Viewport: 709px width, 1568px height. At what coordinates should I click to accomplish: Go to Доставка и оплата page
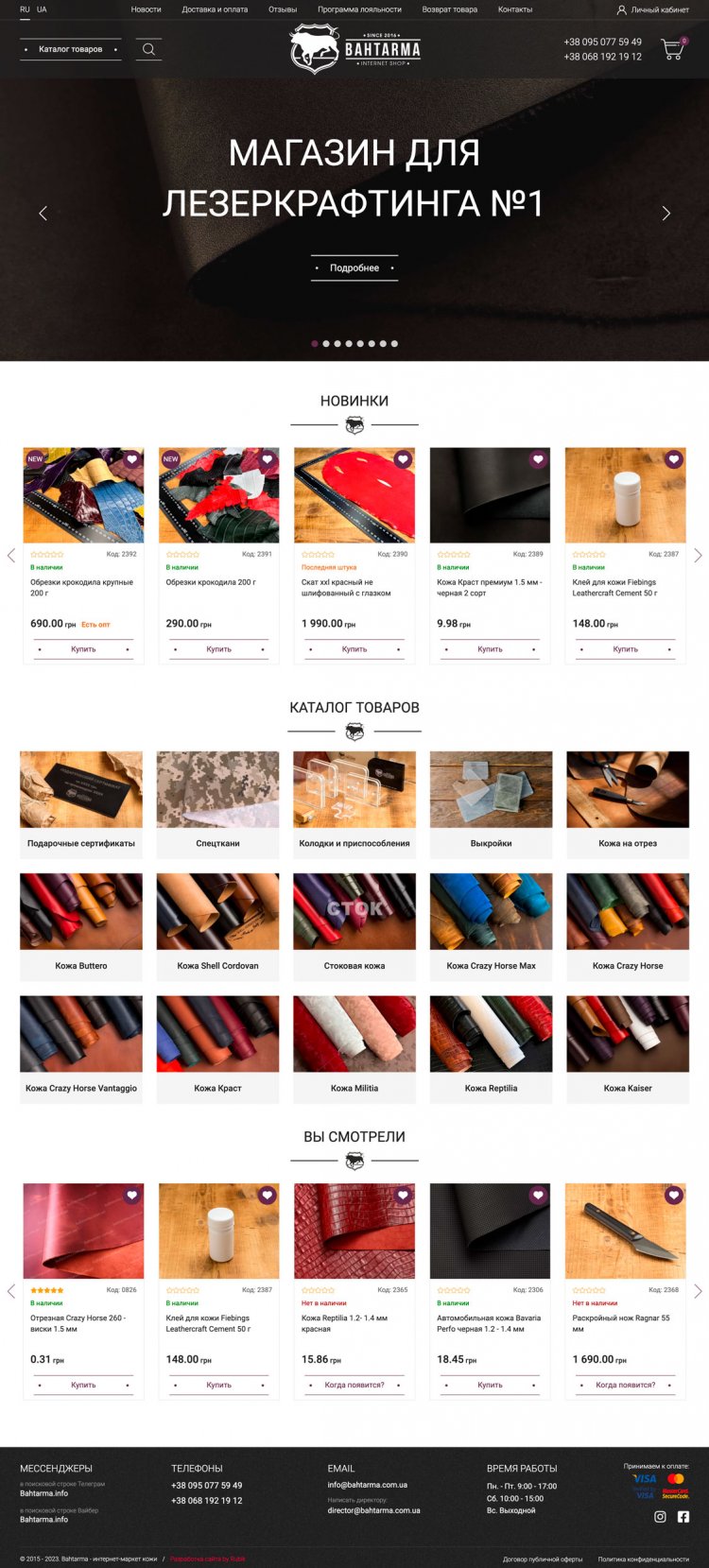coord(215,9)
